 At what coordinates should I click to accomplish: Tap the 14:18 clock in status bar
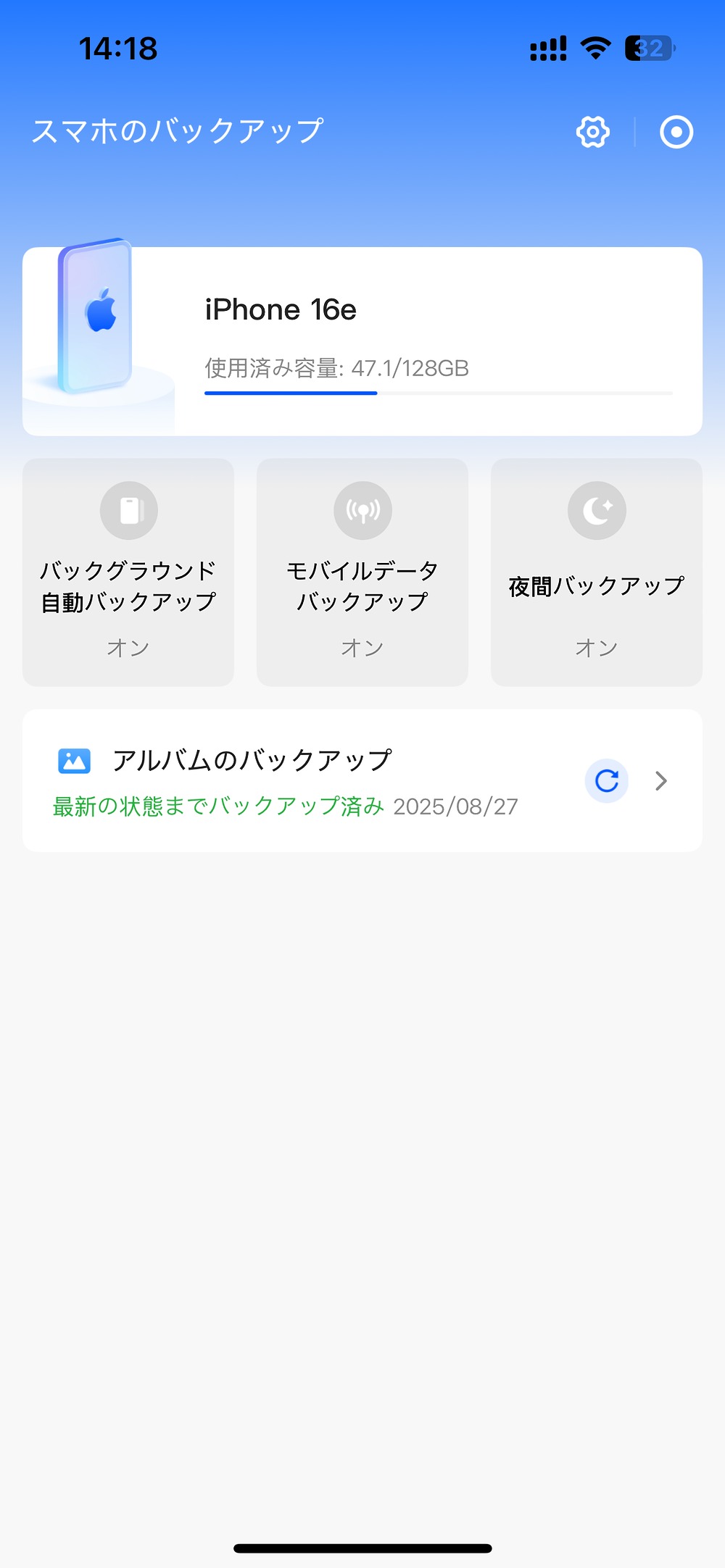[117, 47]
